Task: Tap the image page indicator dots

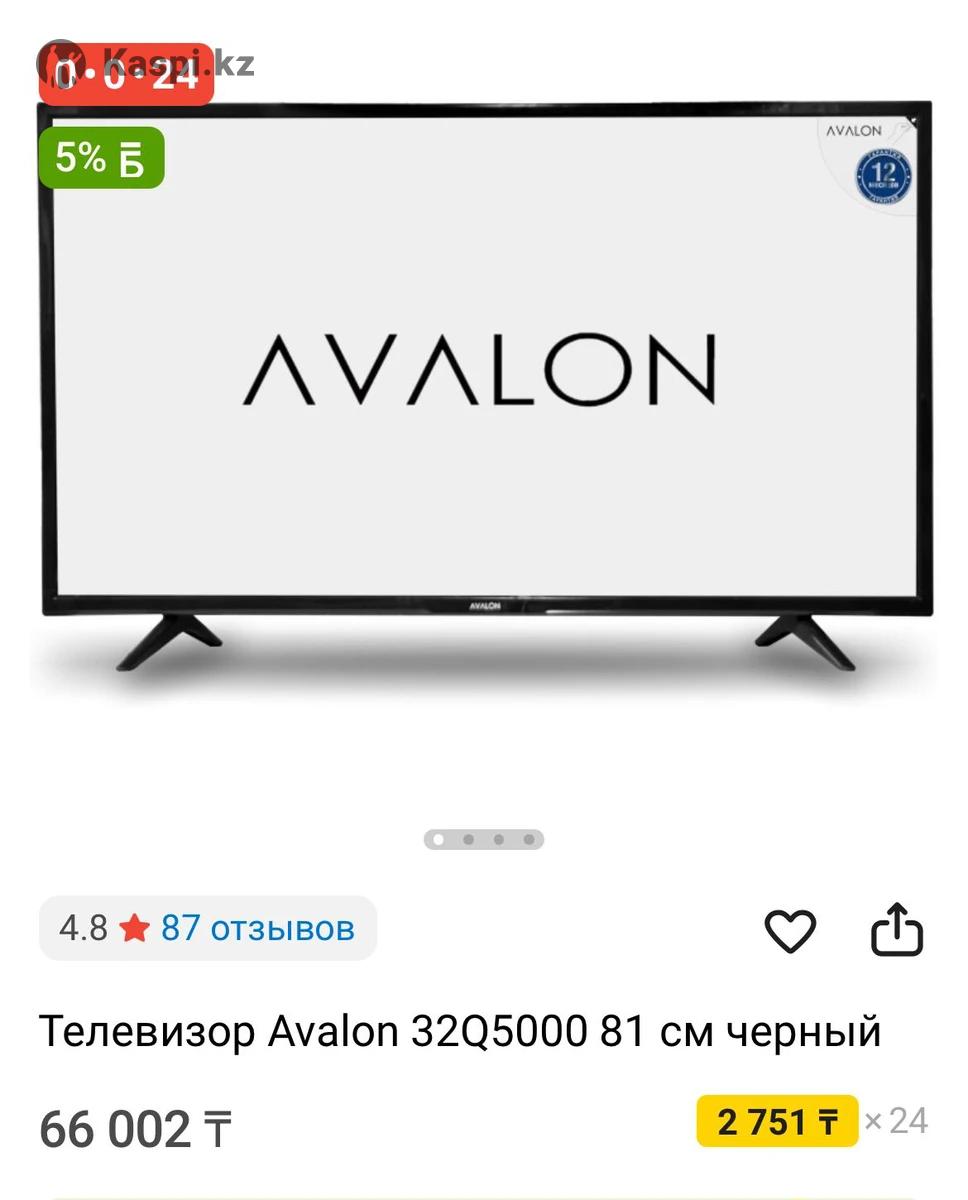Action: coord(484,839)
